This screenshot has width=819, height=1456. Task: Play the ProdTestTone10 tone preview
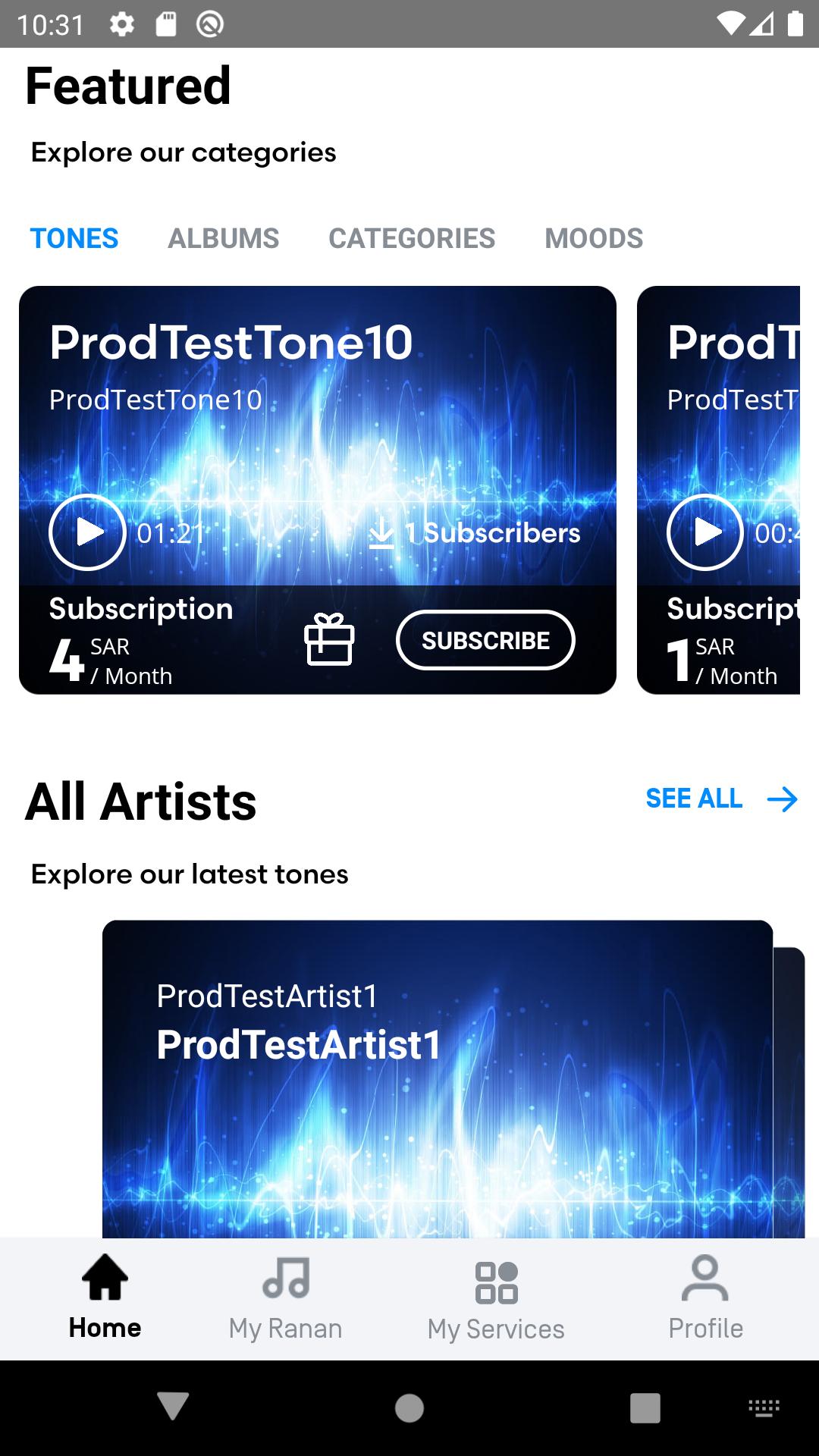pos(87,532)
